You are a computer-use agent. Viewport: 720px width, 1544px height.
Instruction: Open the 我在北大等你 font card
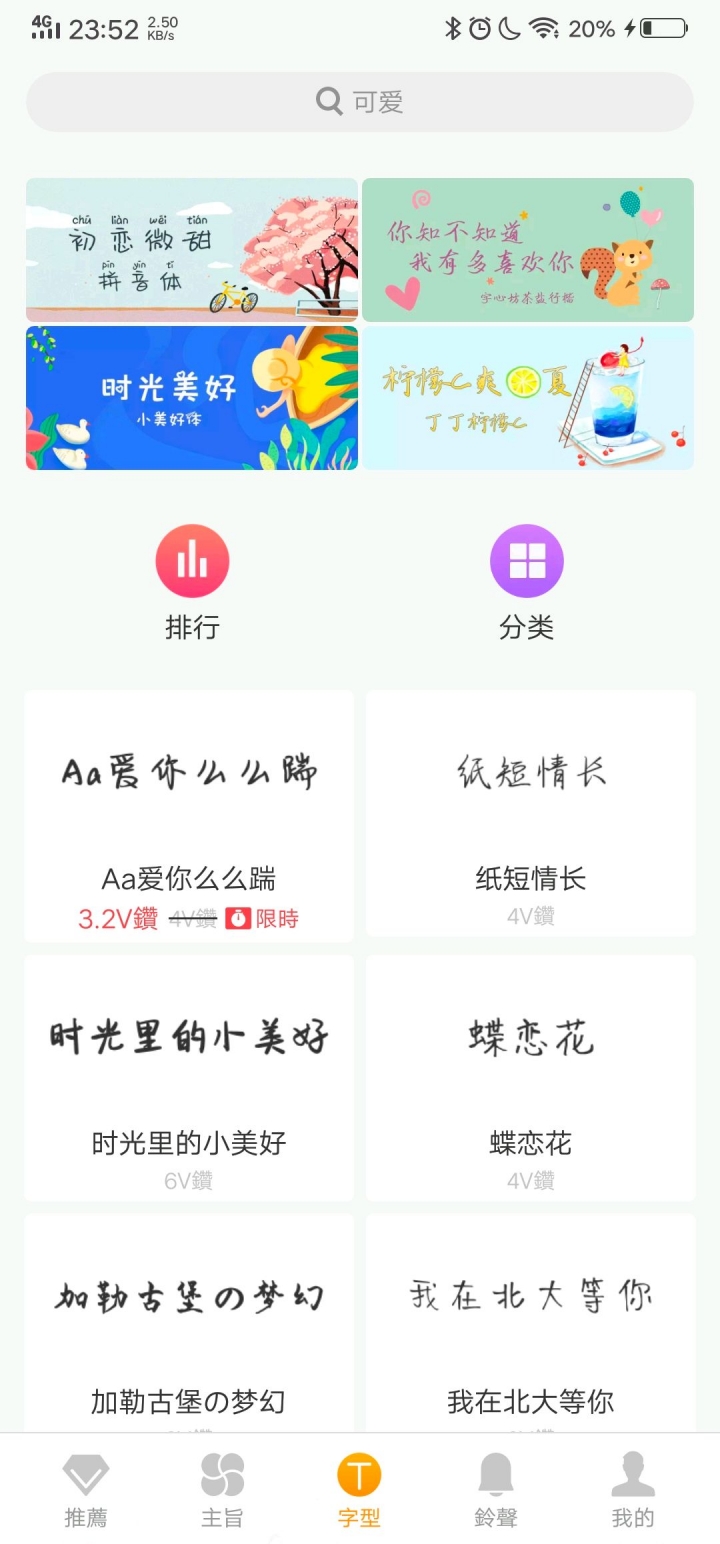click(530, 1325)
